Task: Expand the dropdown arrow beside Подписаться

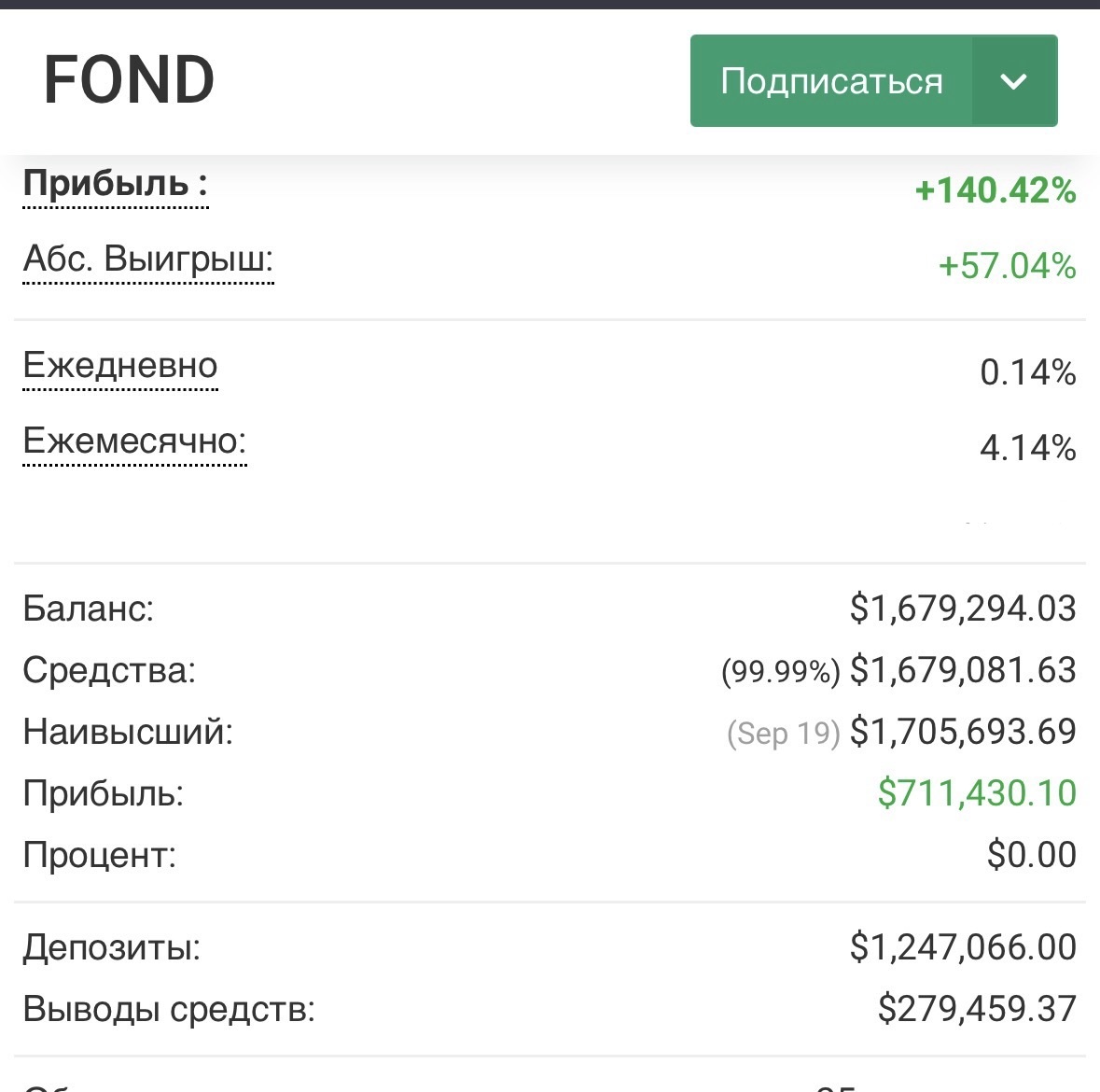Action: click(1013, 81)
